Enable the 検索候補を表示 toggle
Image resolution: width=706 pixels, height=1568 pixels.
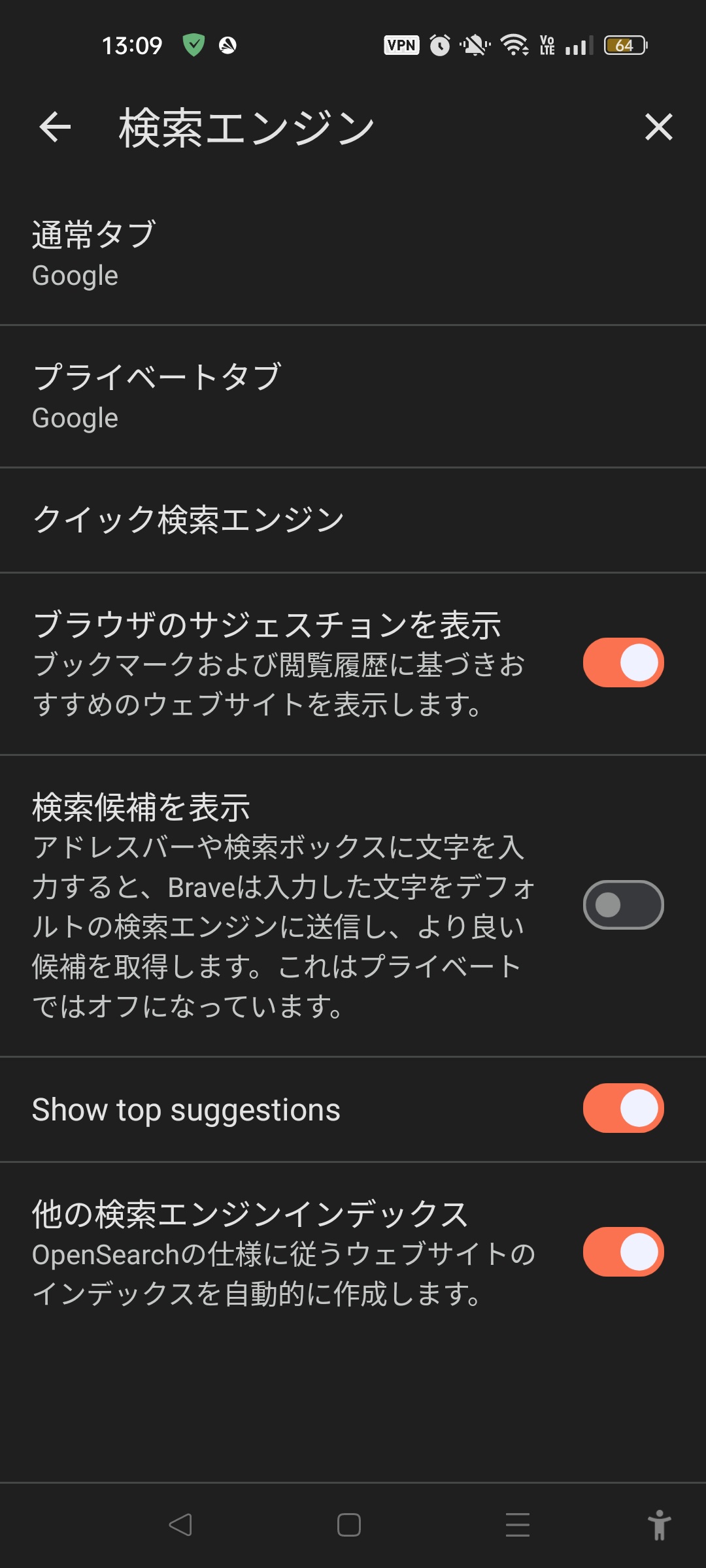coord(622,904)
